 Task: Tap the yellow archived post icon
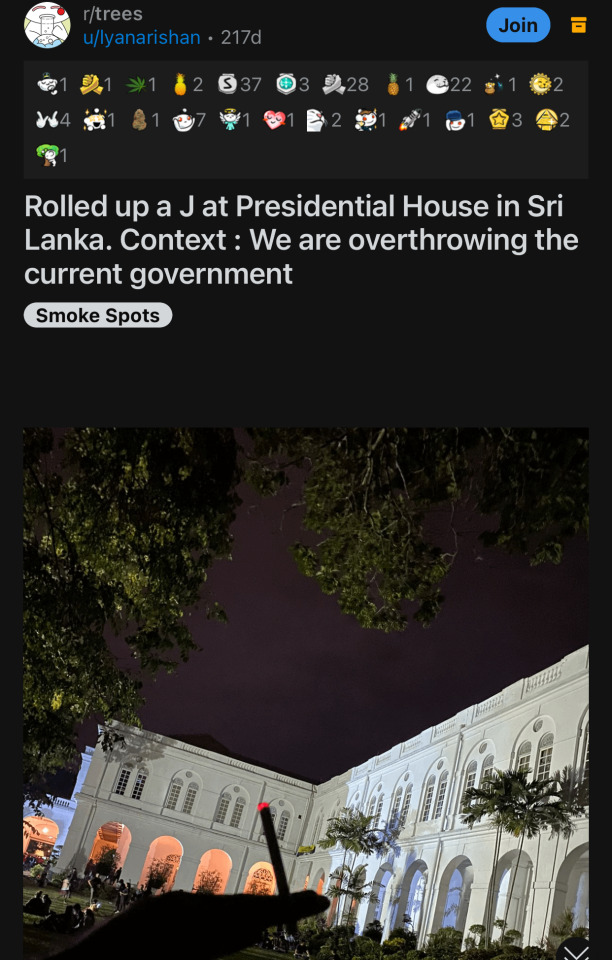[x=578, y=25]
